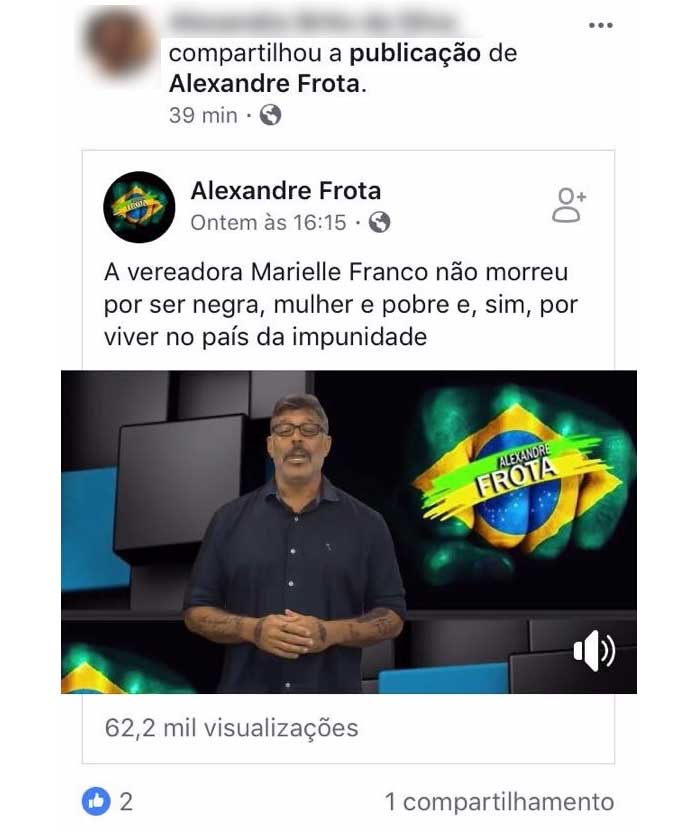Tap Alexandre Frota's page avatar

pos(140,208)
